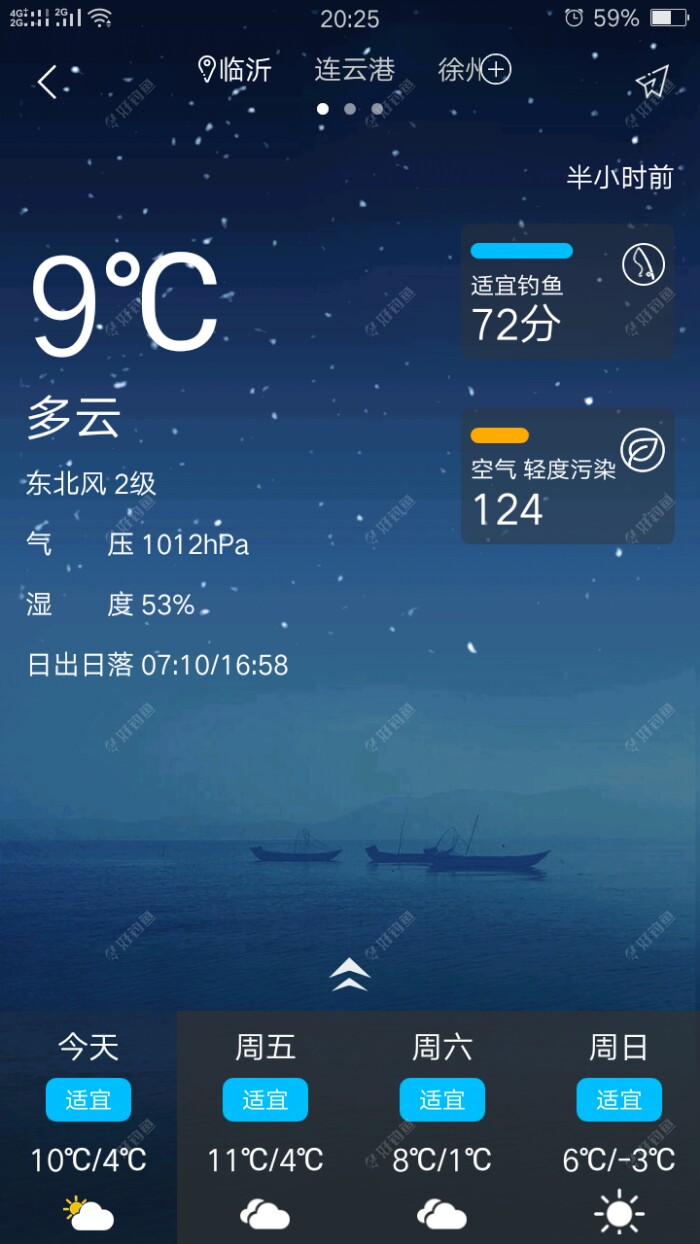Open the 空气 轻度污染 124 air quality card
700x1244 pixels.
[x=567, y=477]
